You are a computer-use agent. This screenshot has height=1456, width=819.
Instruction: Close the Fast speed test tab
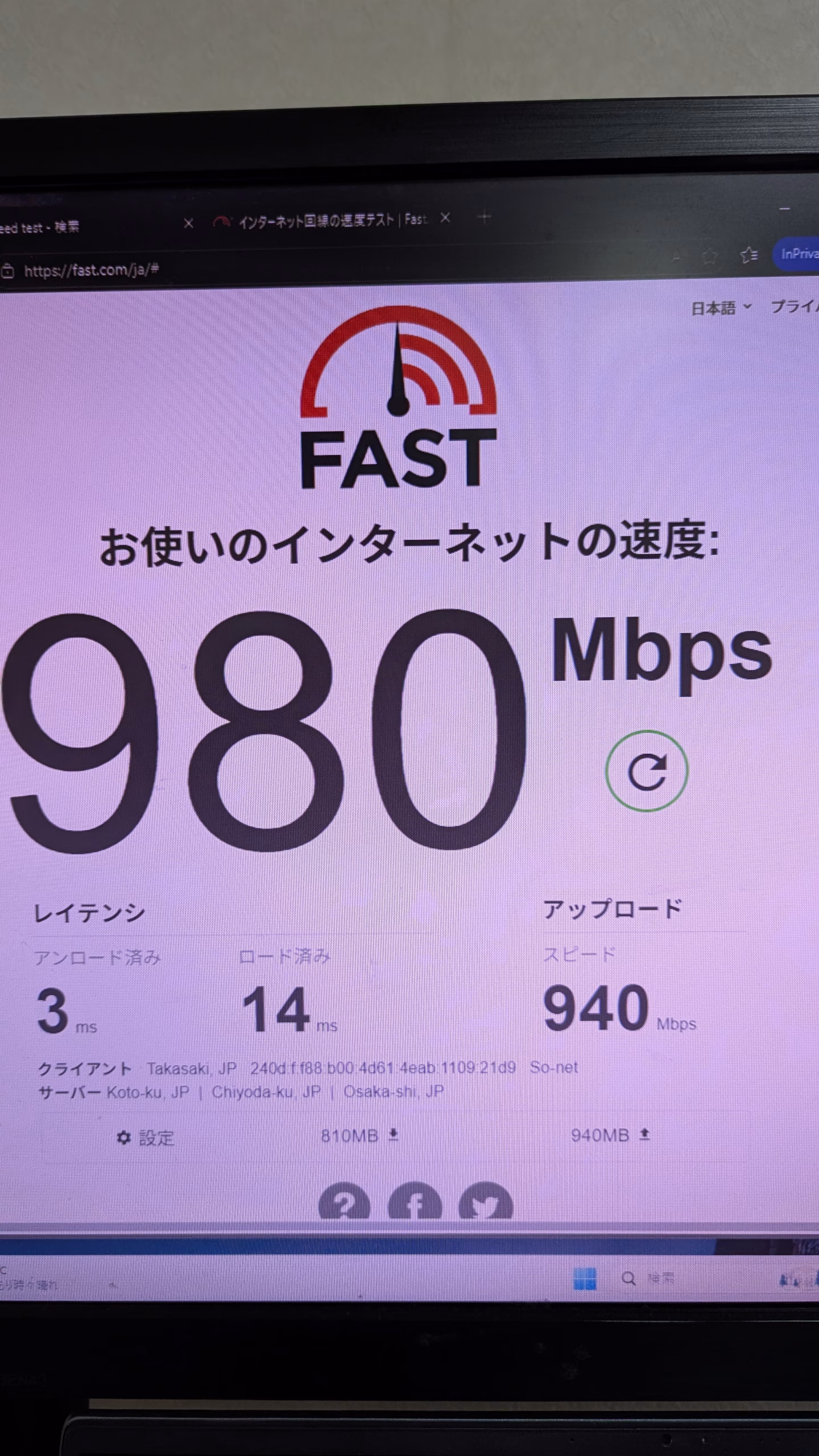445,218
